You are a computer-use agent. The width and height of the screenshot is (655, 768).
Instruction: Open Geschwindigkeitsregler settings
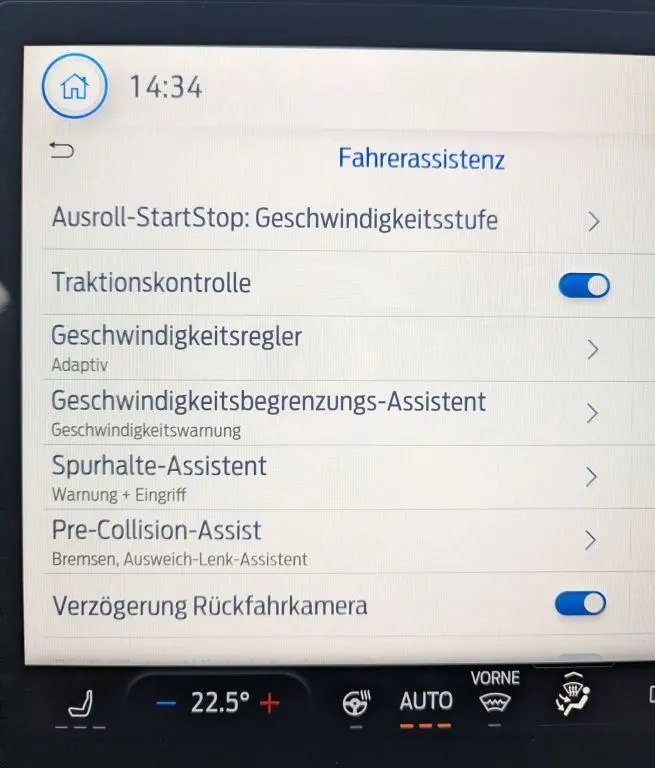click(328, 347)
